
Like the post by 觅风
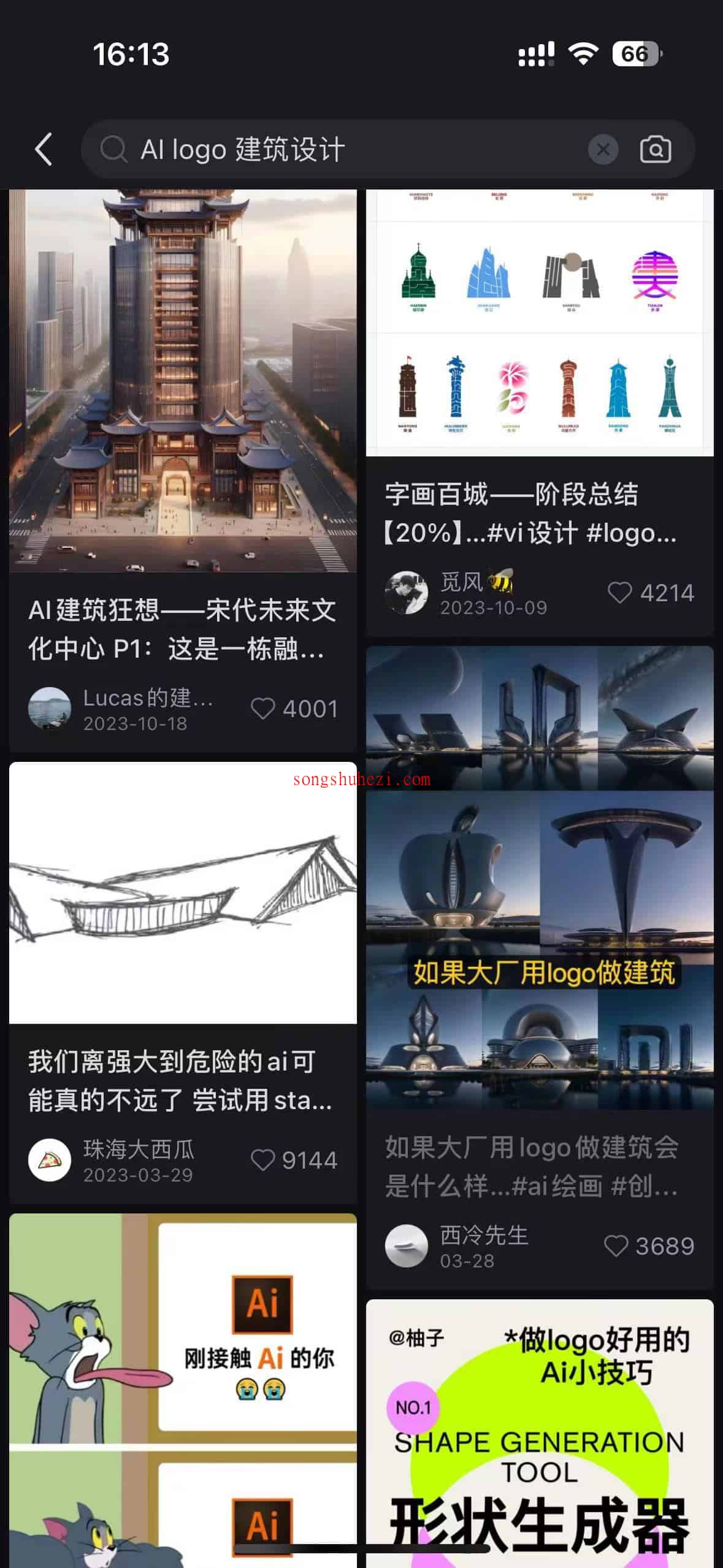click(619, 593)
